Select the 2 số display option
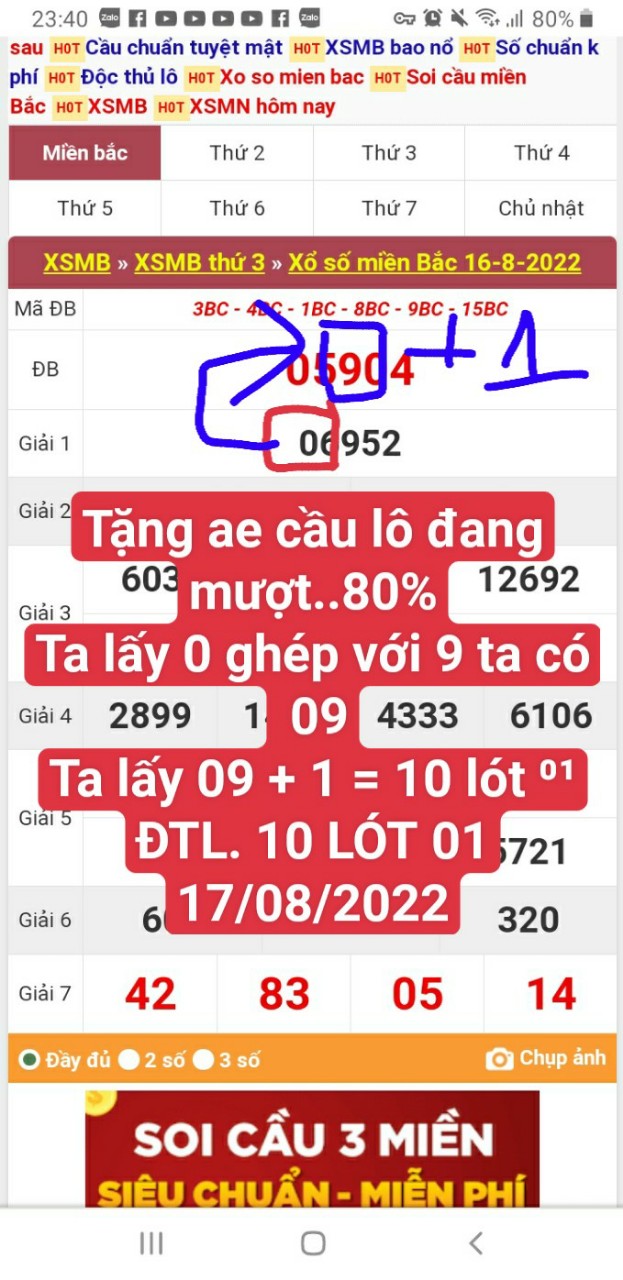 pos(152,1060)
